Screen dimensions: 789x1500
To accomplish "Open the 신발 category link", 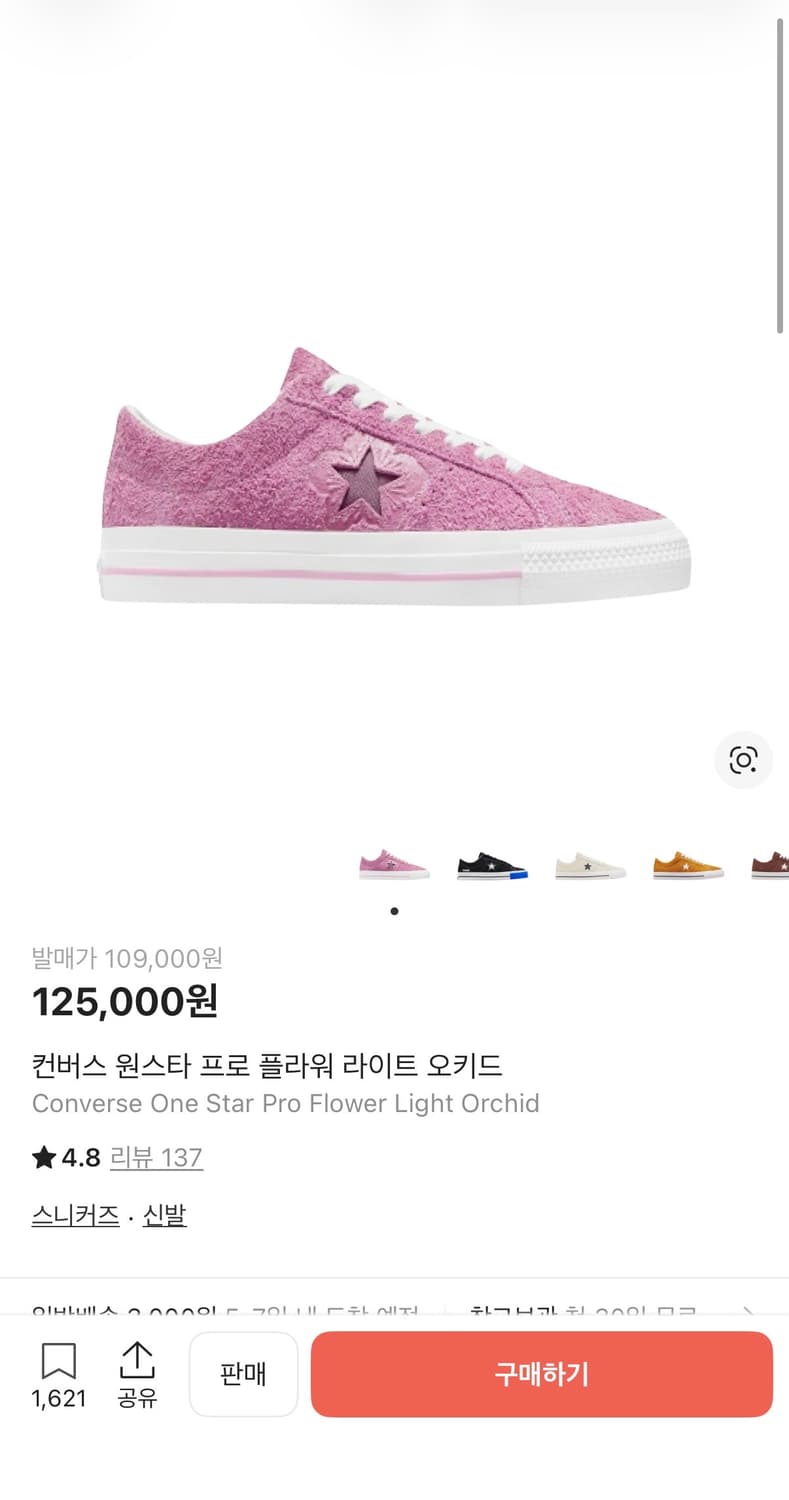I will 163,1214.
